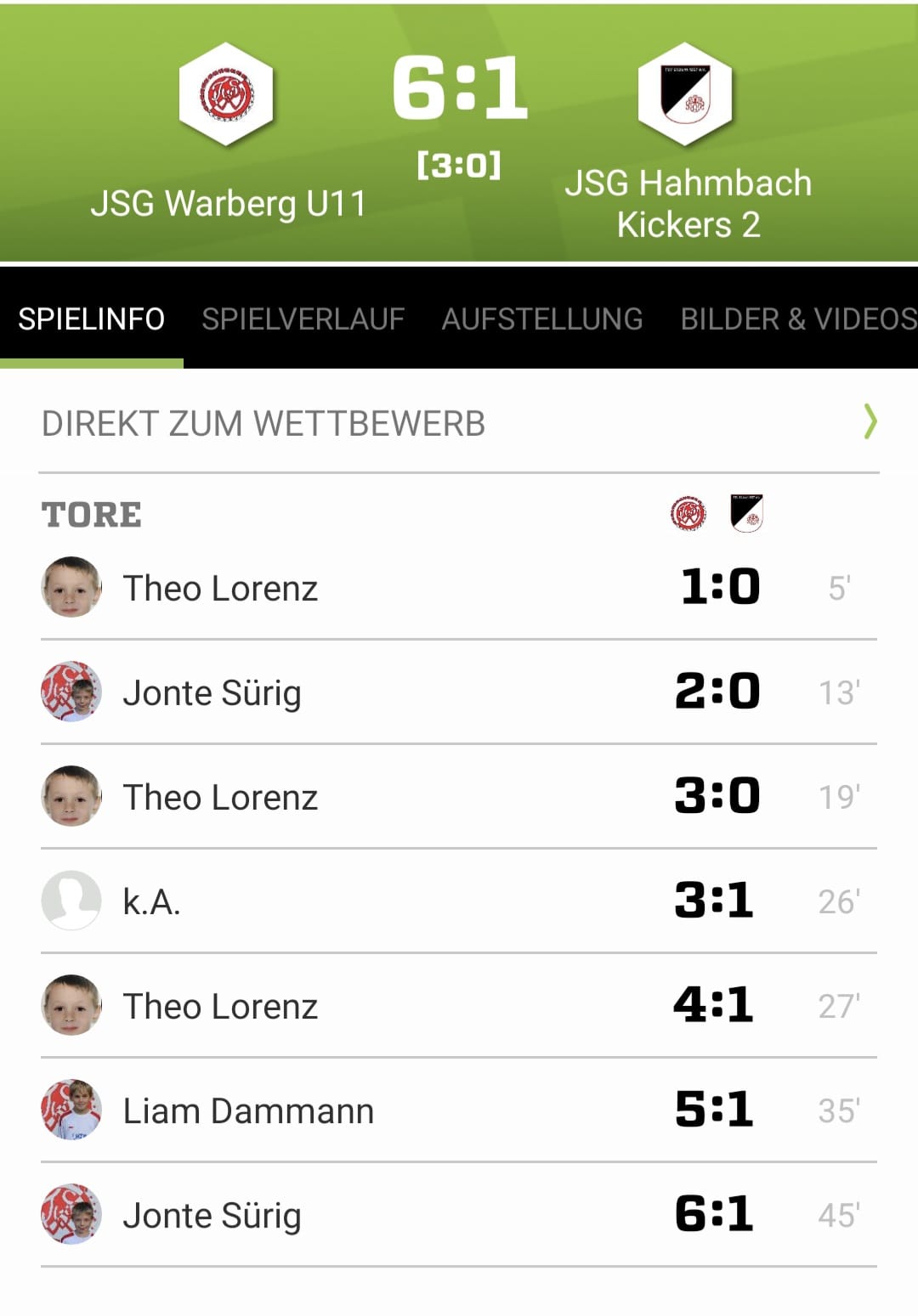Viewport: 918px width, 1316px height.
Task: Tap the Spielinfo tab
Action: coord(91,319)
